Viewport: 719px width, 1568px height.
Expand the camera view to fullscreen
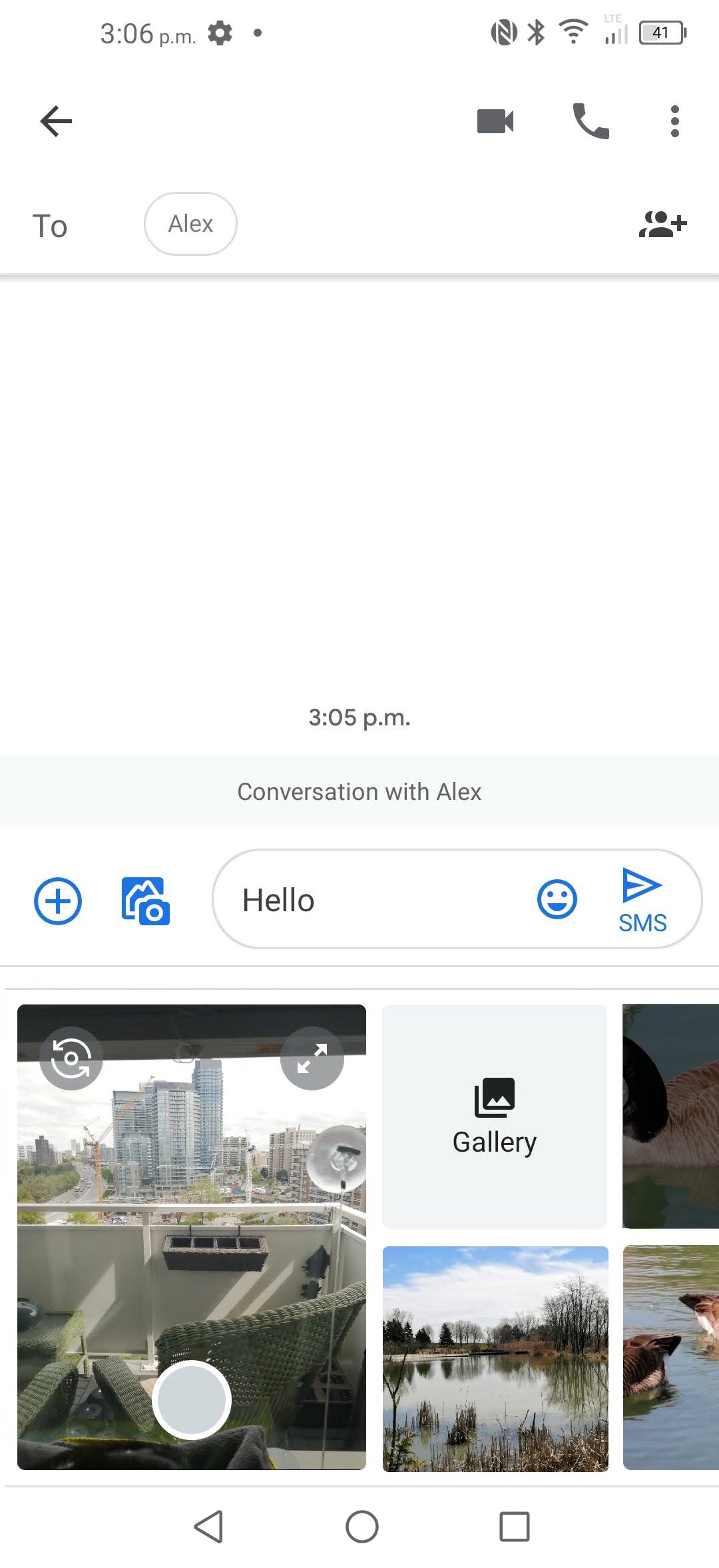312,1058
